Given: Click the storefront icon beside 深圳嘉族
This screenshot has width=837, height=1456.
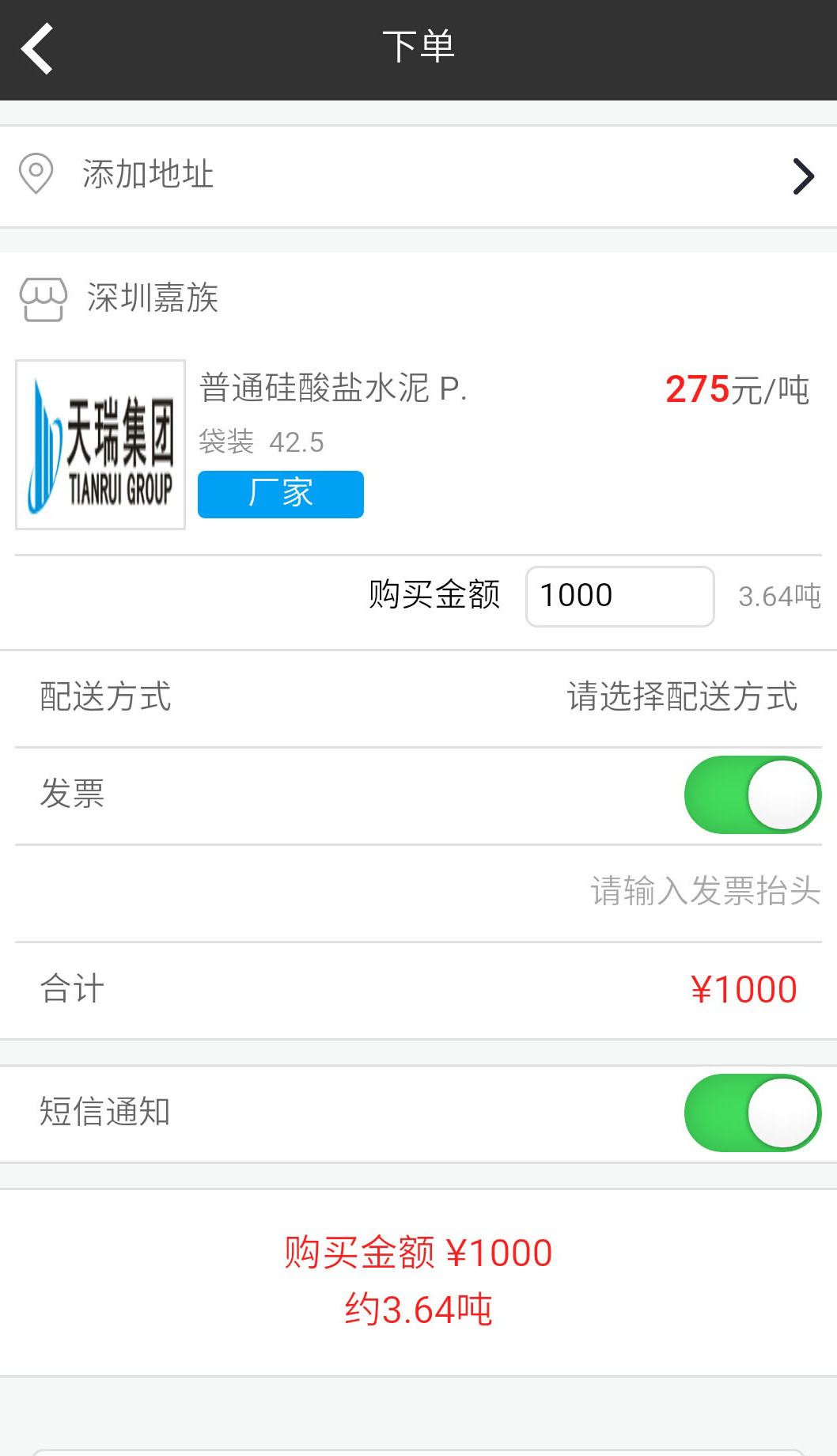Looking at the screenshot, I should coord(41,301).
